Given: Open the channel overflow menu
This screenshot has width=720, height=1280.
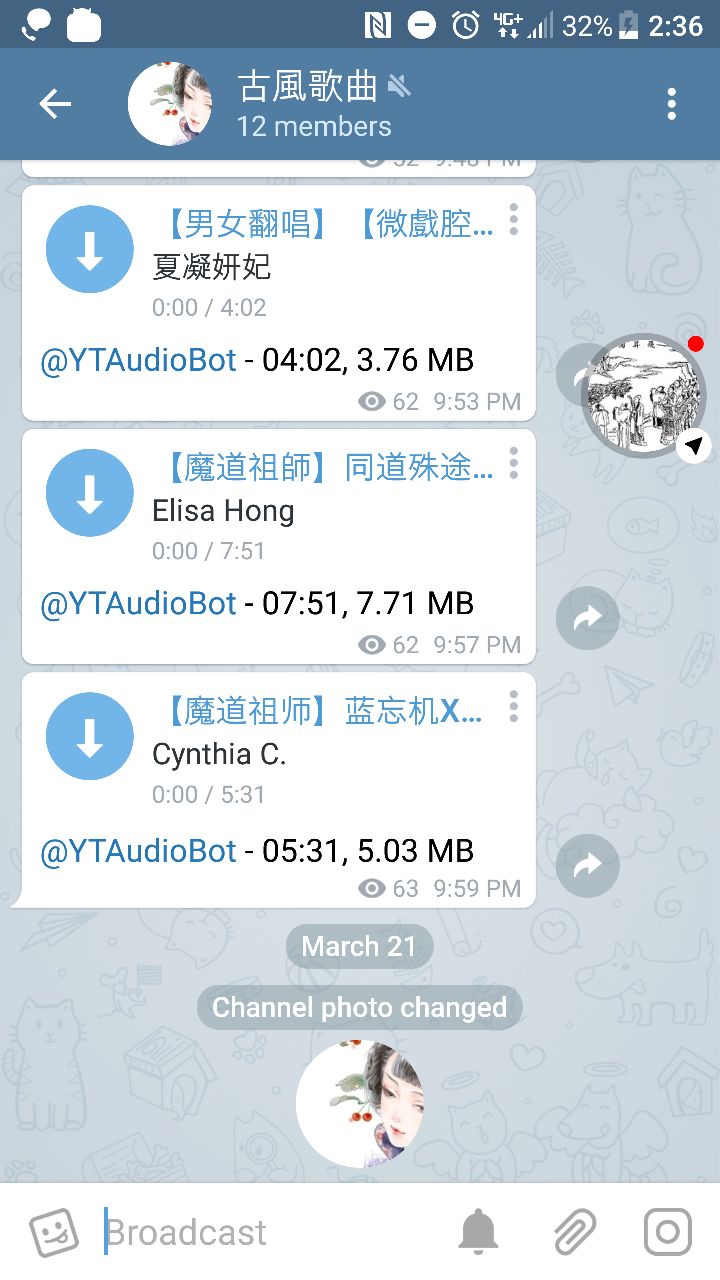Looking at the screenshot, I should tap(671, 104).
